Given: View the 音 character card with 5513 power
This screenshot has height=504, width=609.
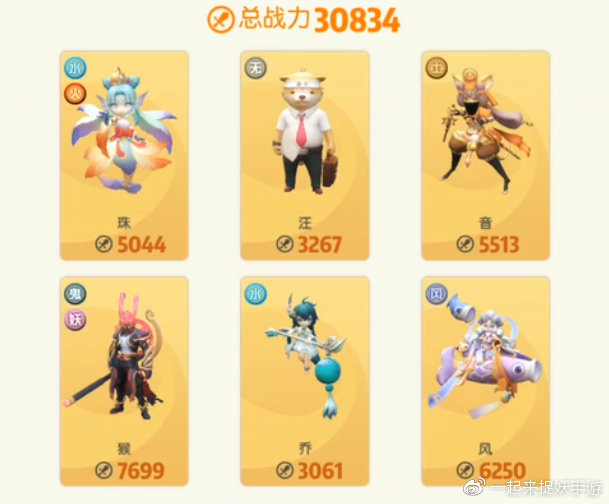Looking at the screenshot, I should pyautogui.click(x=485, y=155).
